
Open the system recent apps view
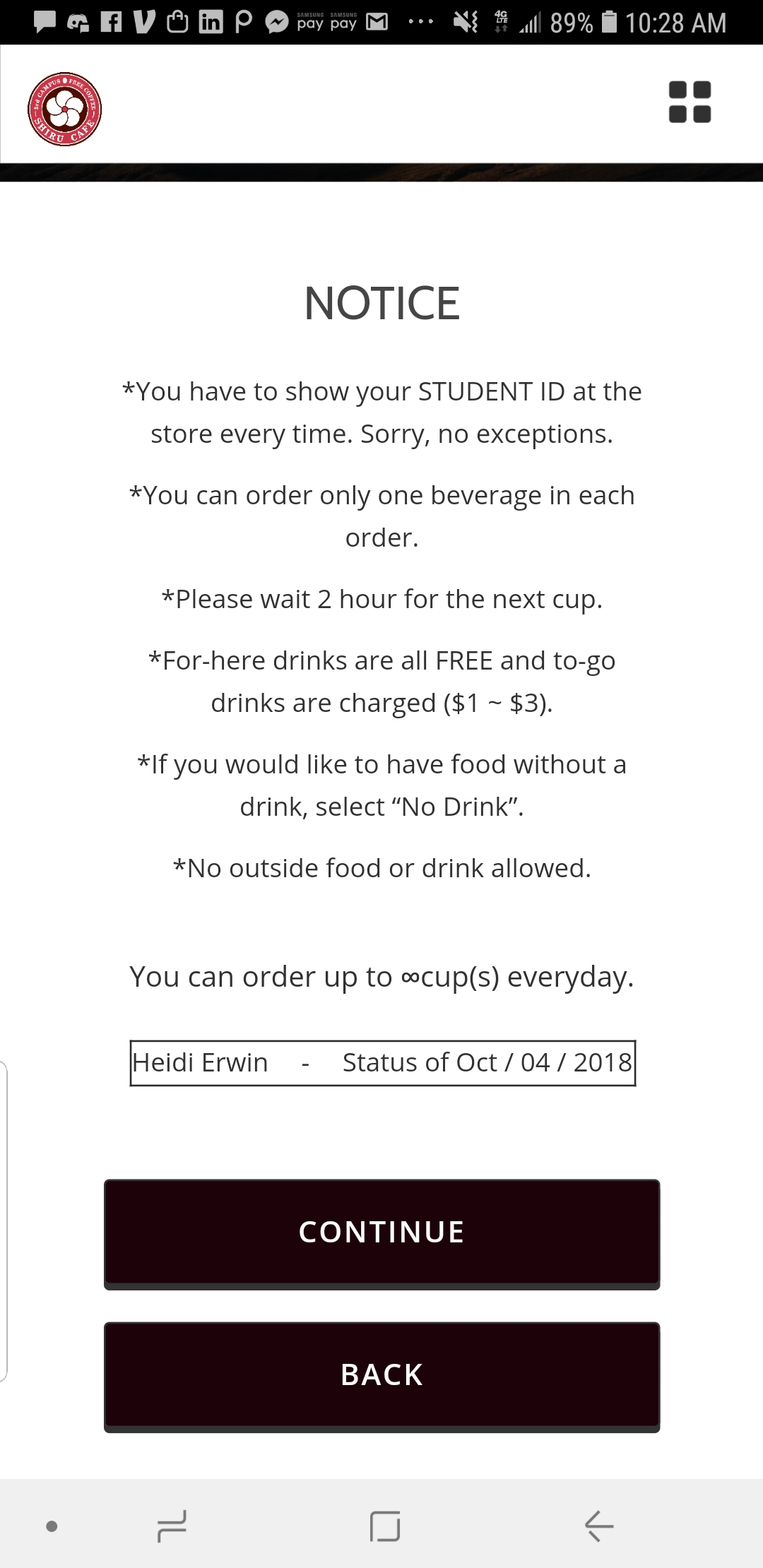pos(172,1526)
